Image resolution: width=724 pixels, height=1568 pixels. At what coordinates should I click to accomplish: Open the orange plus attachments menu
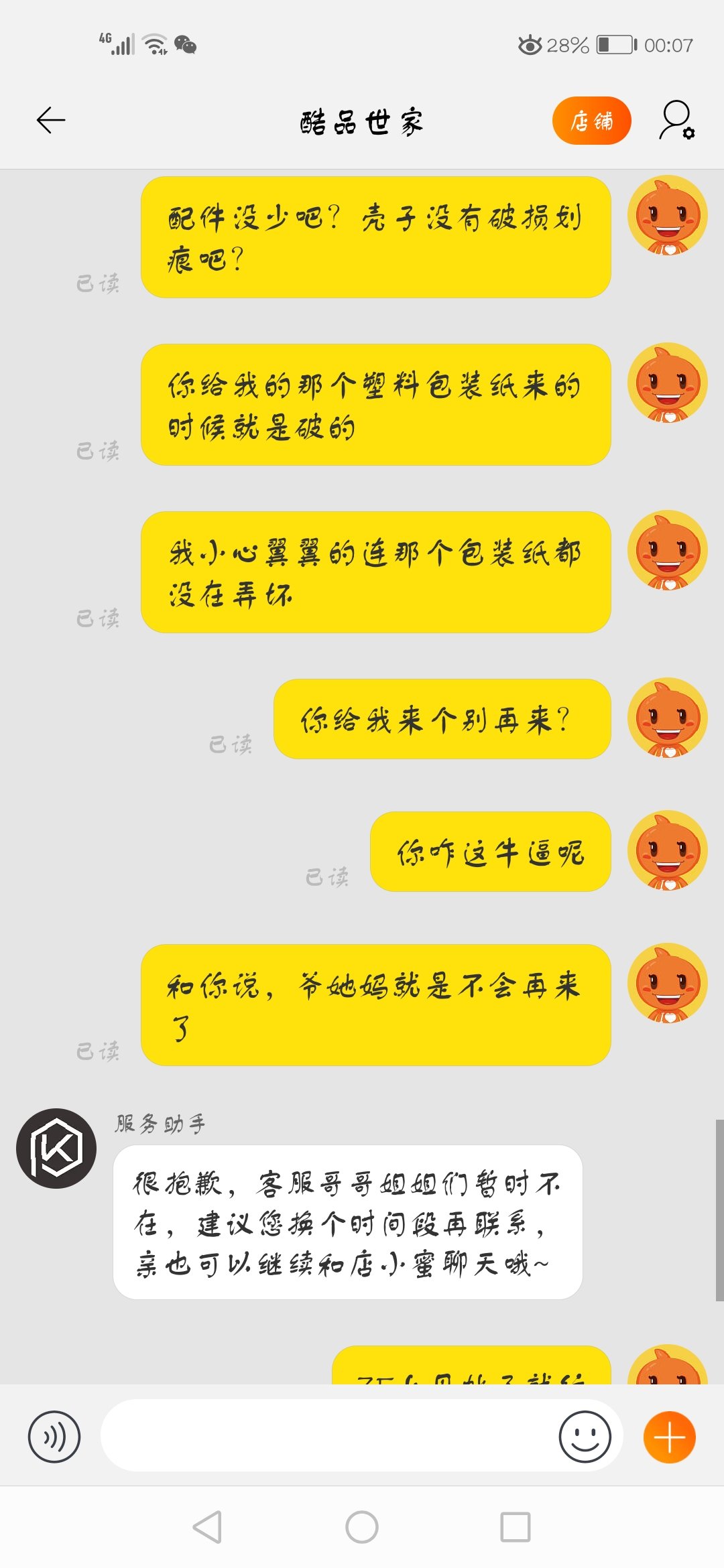pos(669,1437)
